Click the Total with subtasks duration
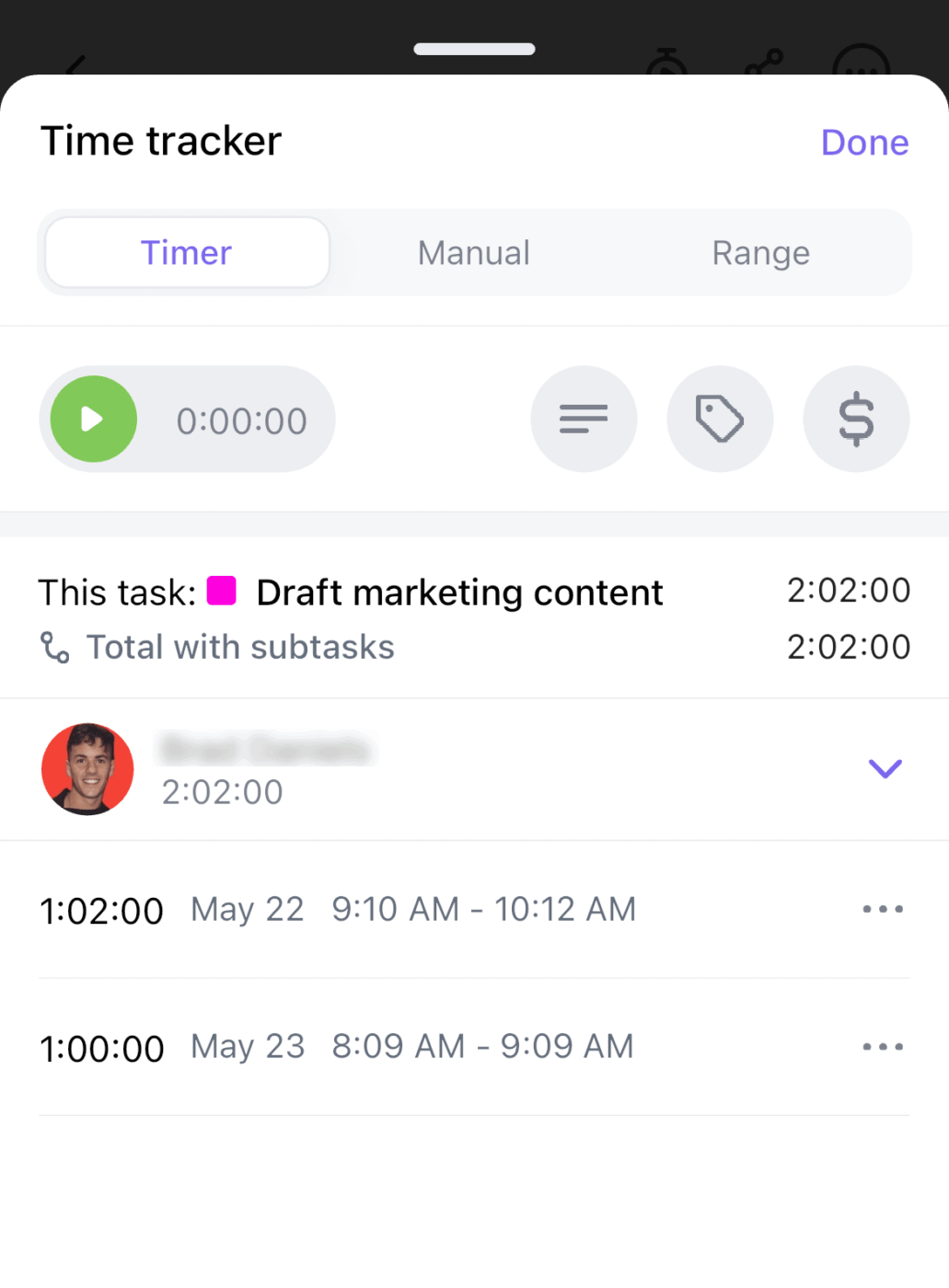Screen dimensions: 949x1288 [x=848, y=646]
